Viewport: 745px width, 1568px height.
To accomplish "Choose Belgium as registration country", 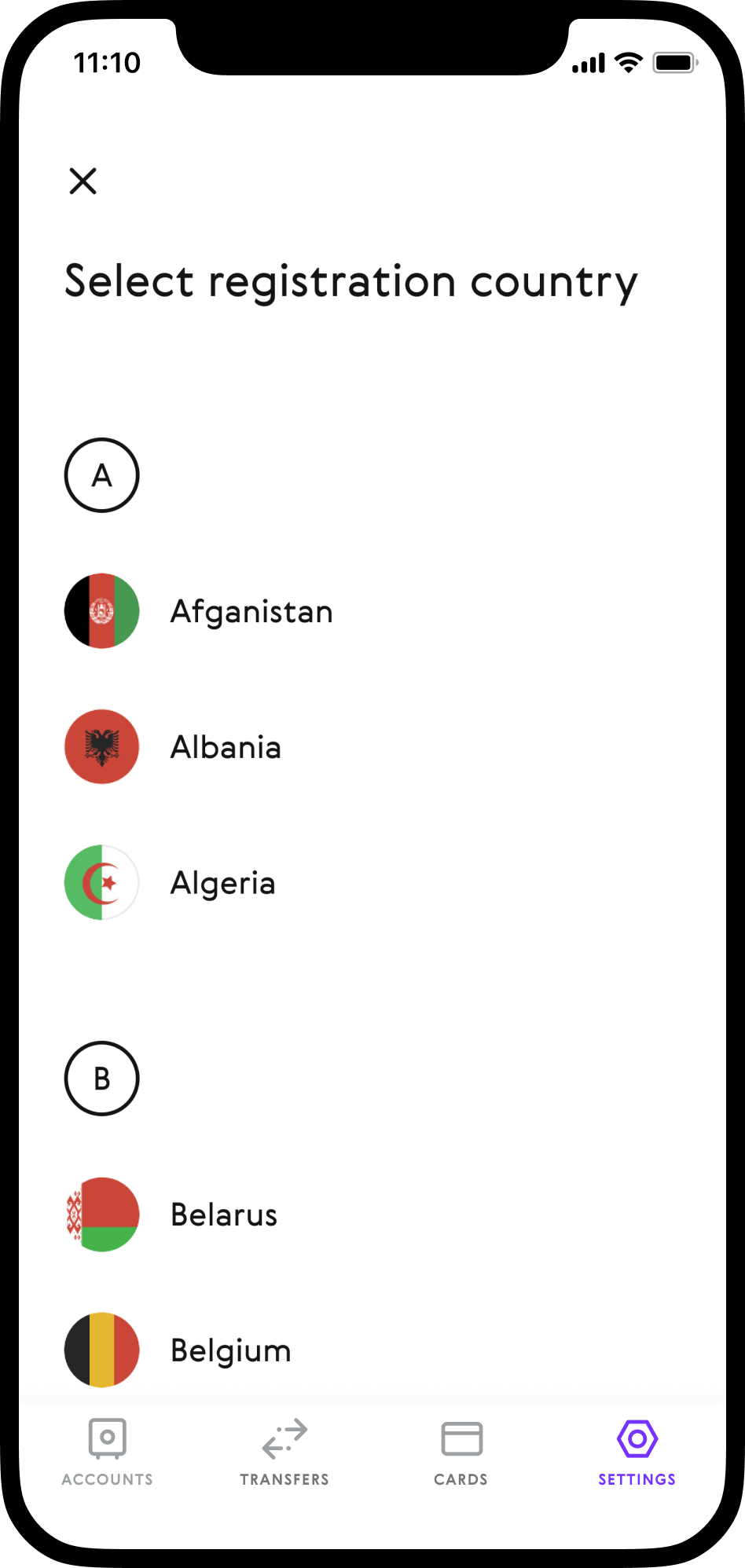I will (231, 1350).
